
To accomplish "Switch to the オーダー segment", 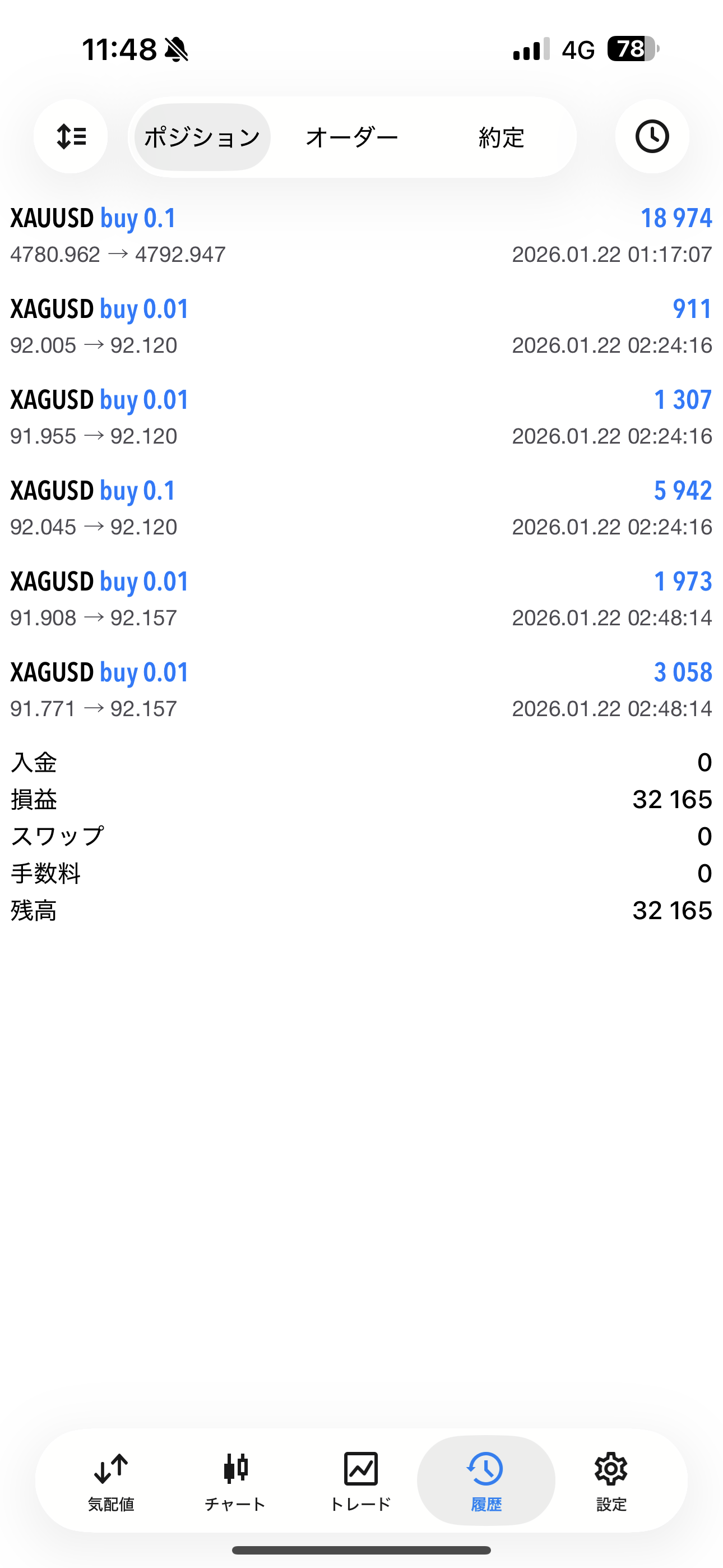I will (x=352, y=137).
